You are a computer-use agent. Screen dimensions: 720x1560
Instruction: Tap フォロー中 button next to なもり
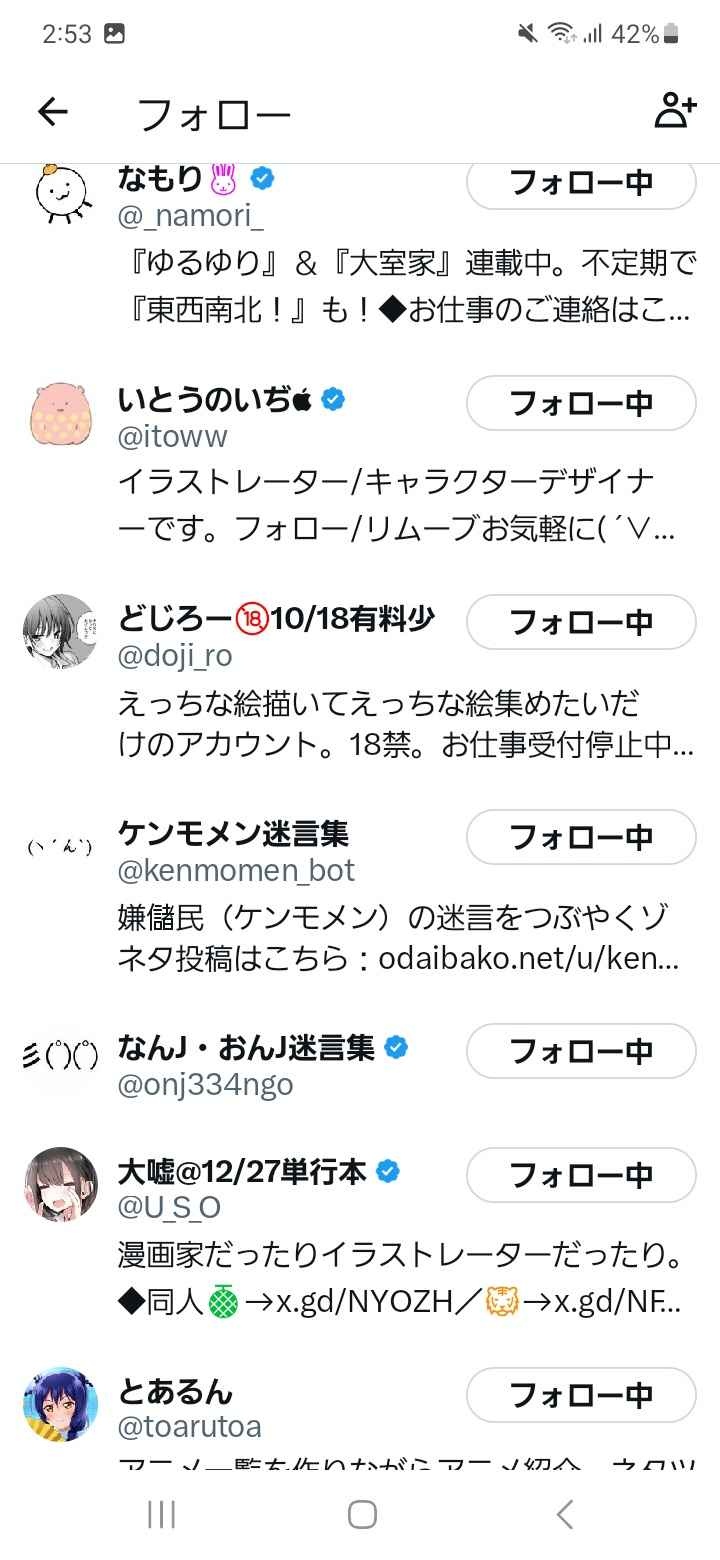click(x=581, y=184)
